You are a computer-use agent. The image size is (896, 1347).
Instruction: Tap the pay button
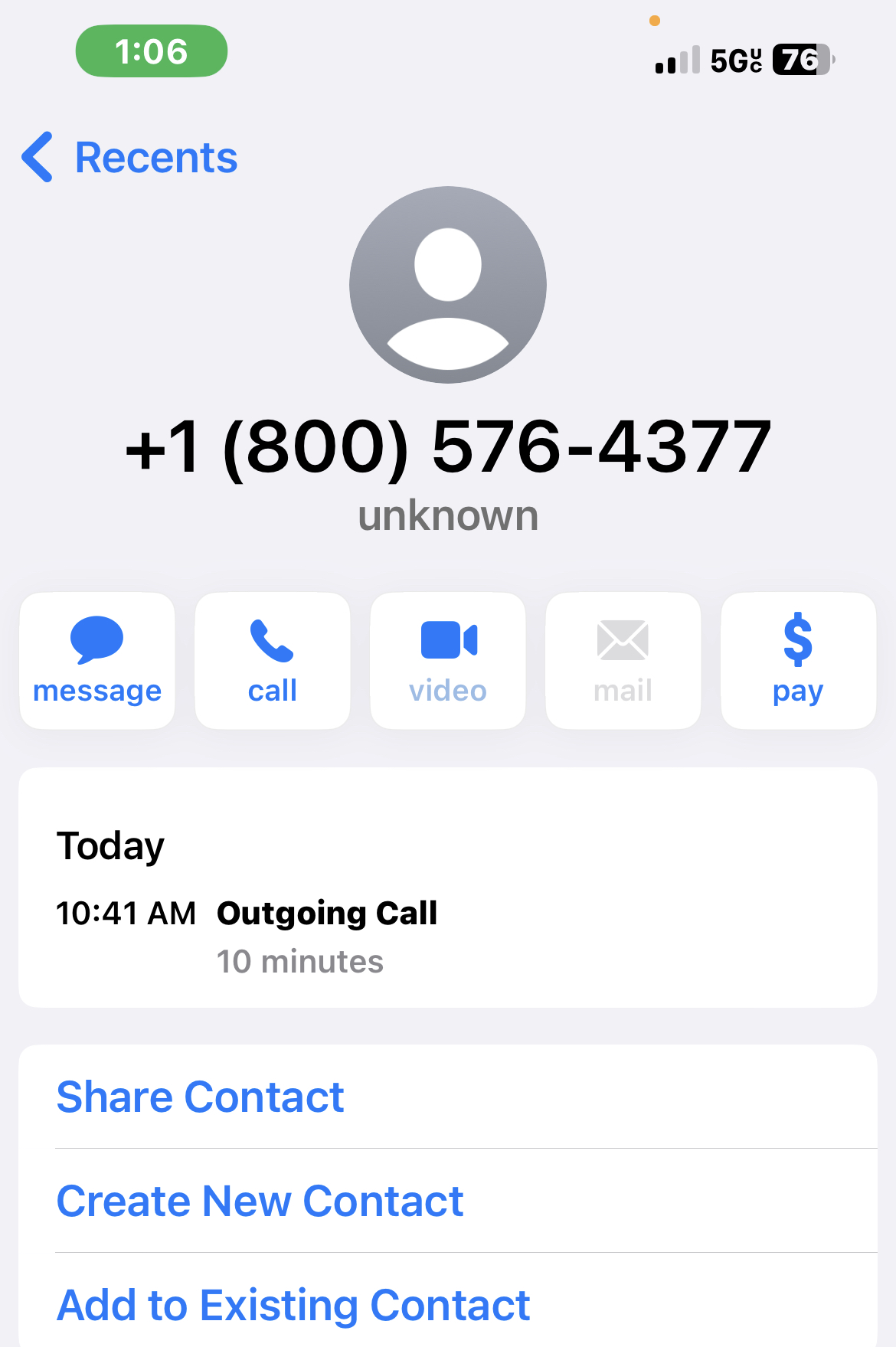click(798, 660)
